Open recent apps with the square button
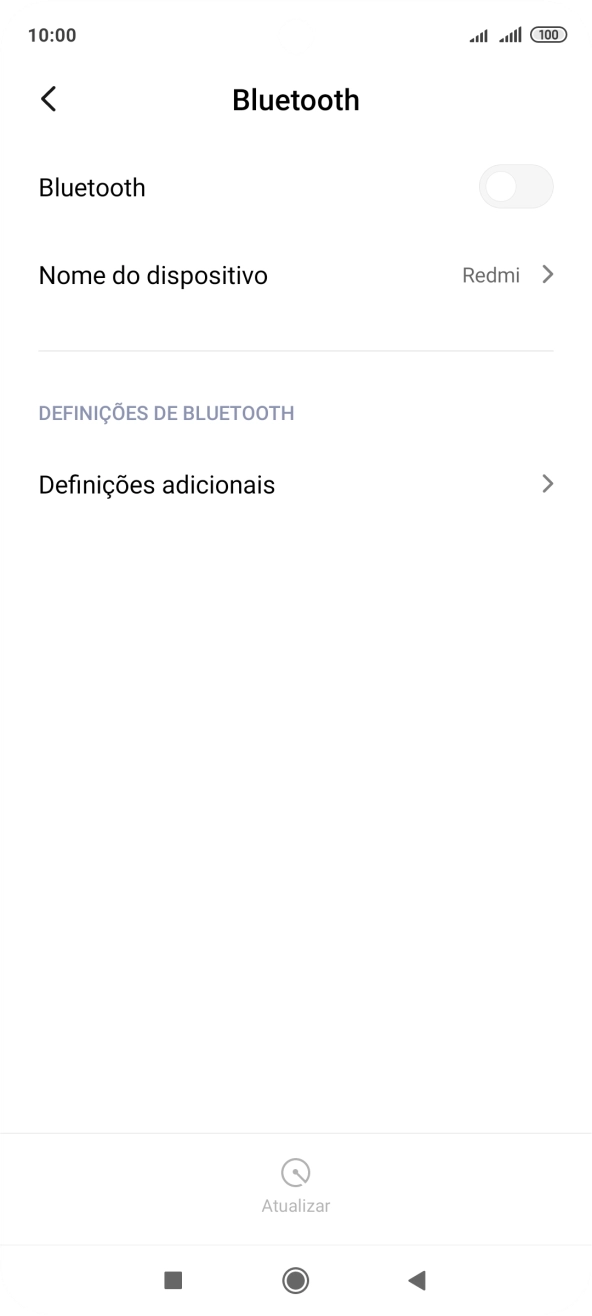Viewport: 592px width, 1316px height. [173, 1280]
